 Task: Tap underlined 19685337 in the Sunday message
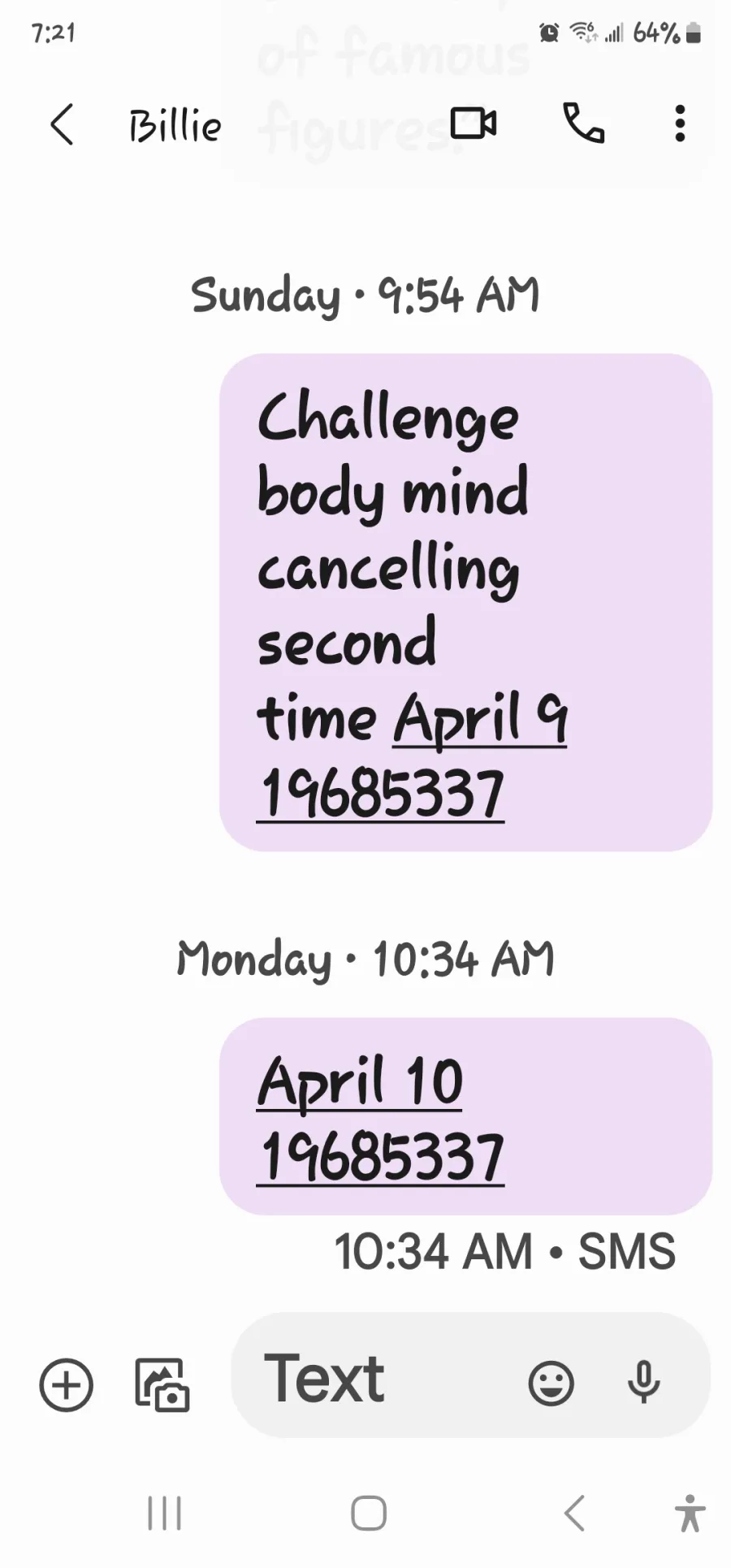pos(381,795)
